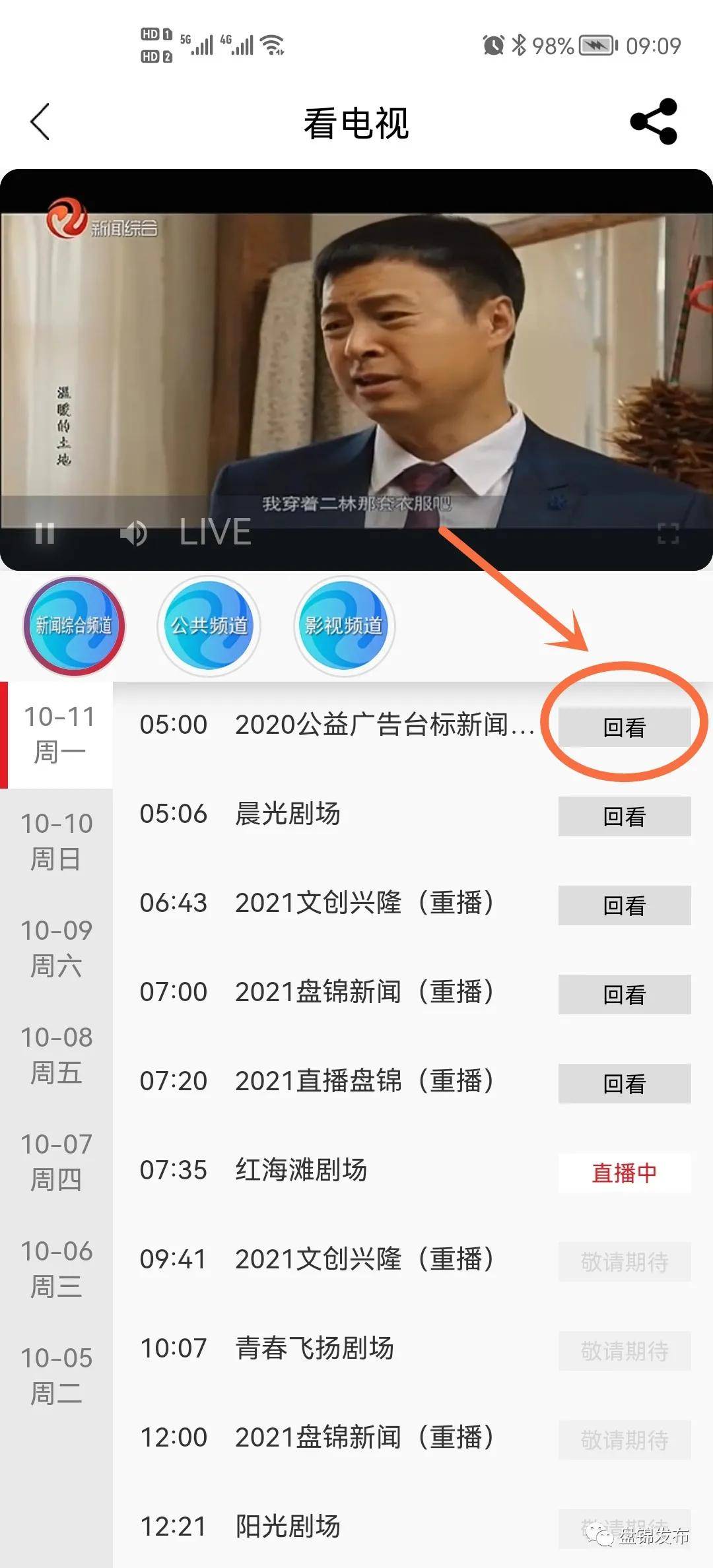This screenshot has width=713, height=1568.
Task: Select date 10-09 周六
Action: [x=57, y=948]
